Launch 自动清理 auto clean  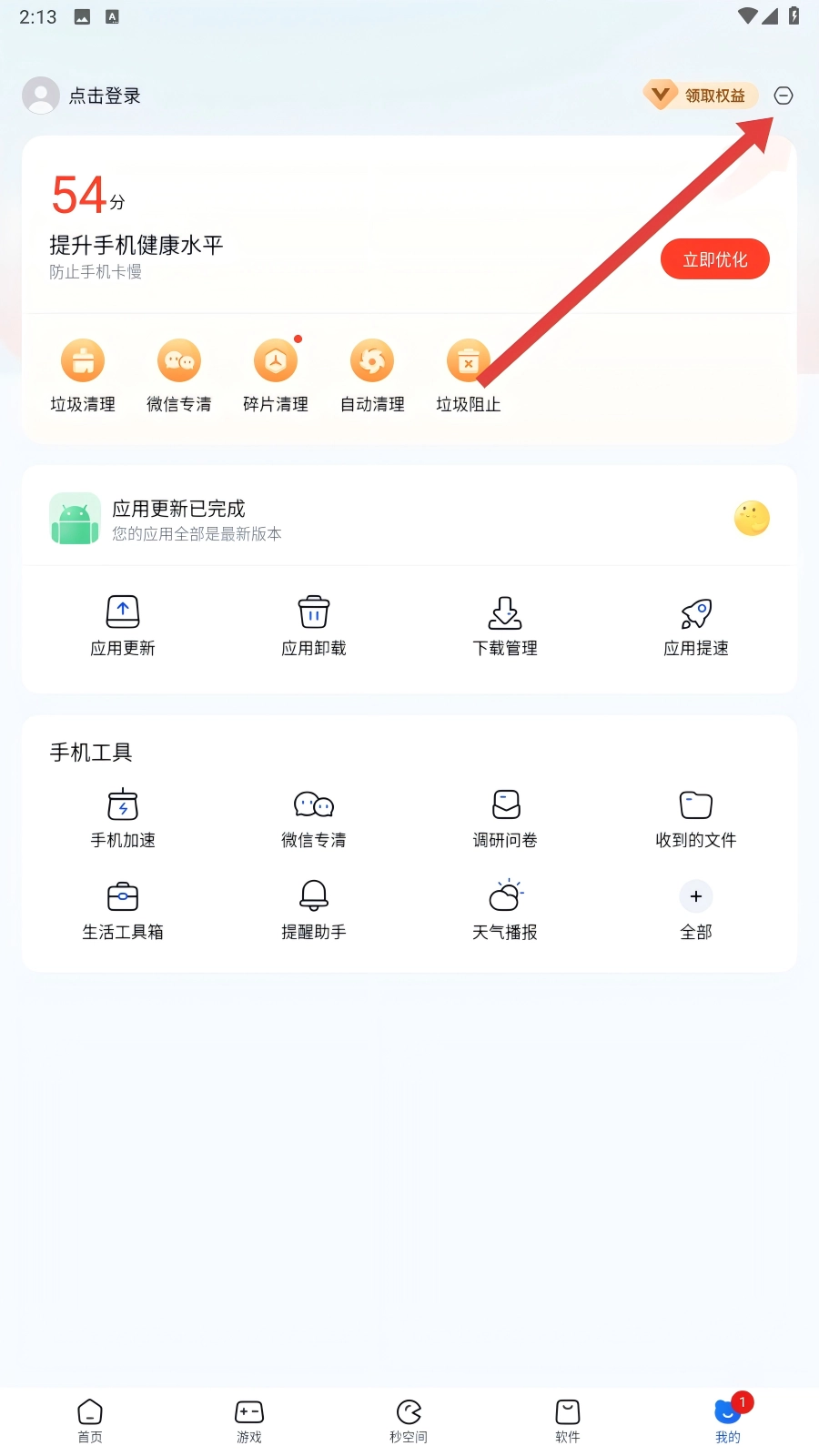[372, 375]
